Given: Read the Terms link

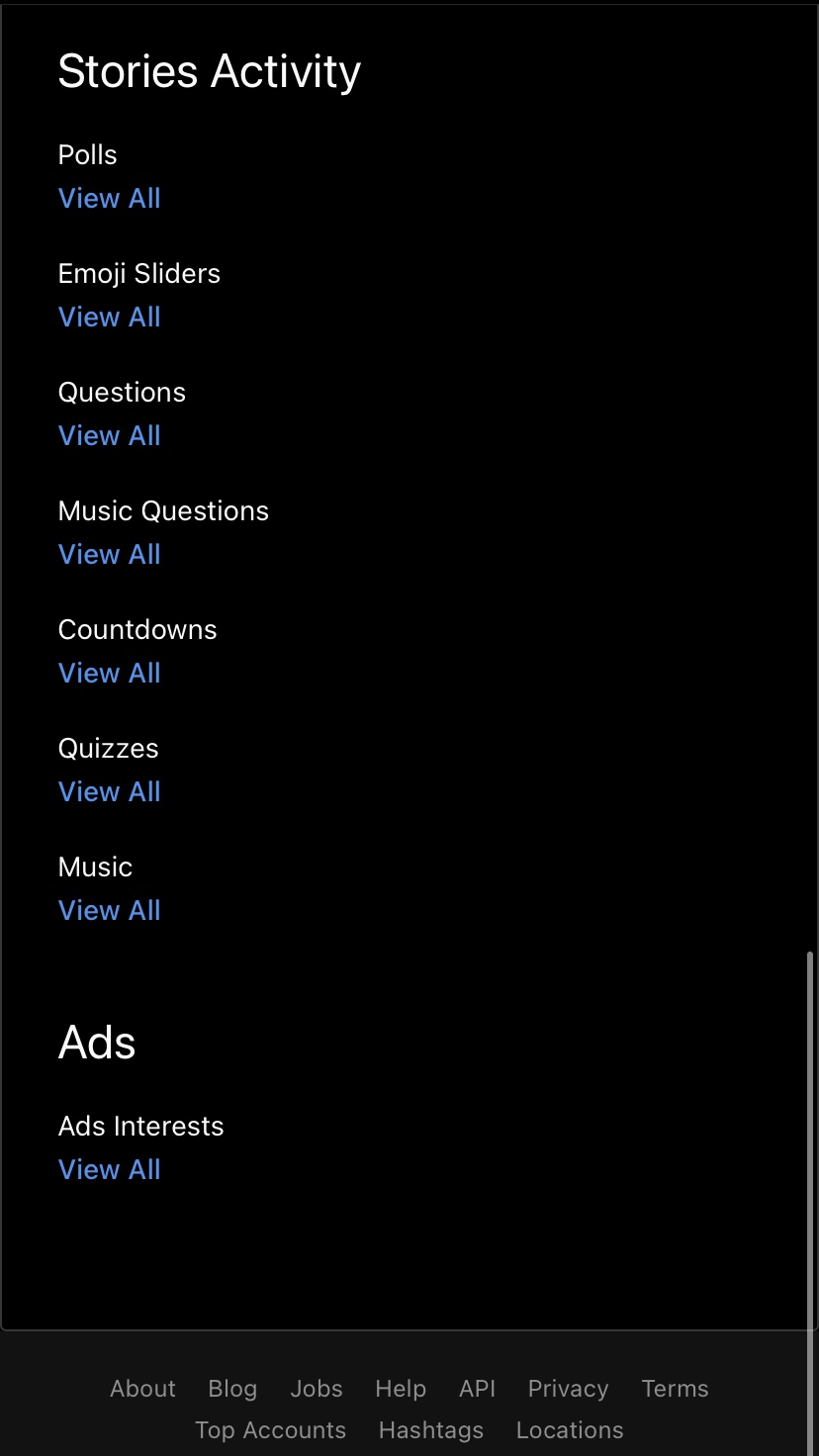Looking at the screenshot, I should [675, 1389].
